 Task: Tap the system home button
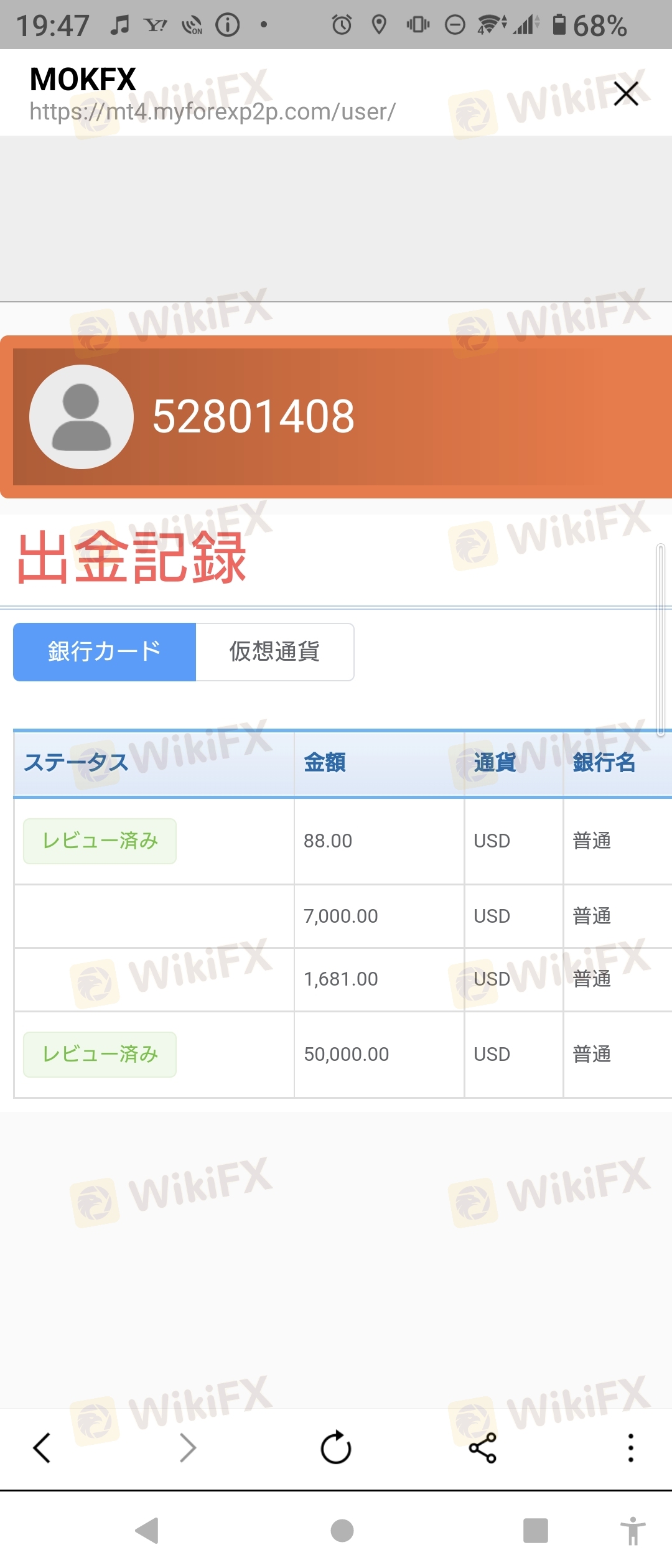342,1531
